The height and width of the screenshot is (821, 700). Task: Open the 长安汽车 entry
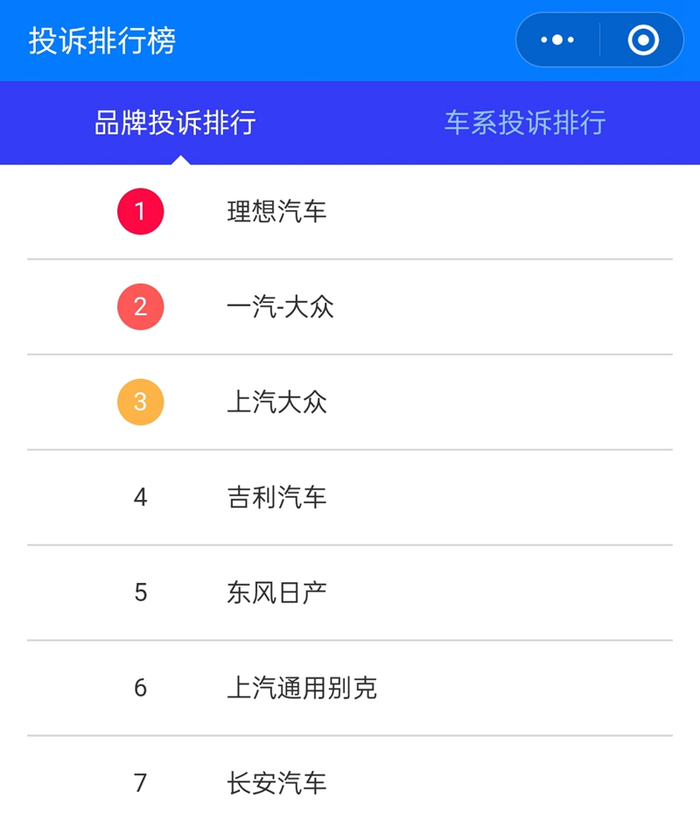click(x=277, y=782)
